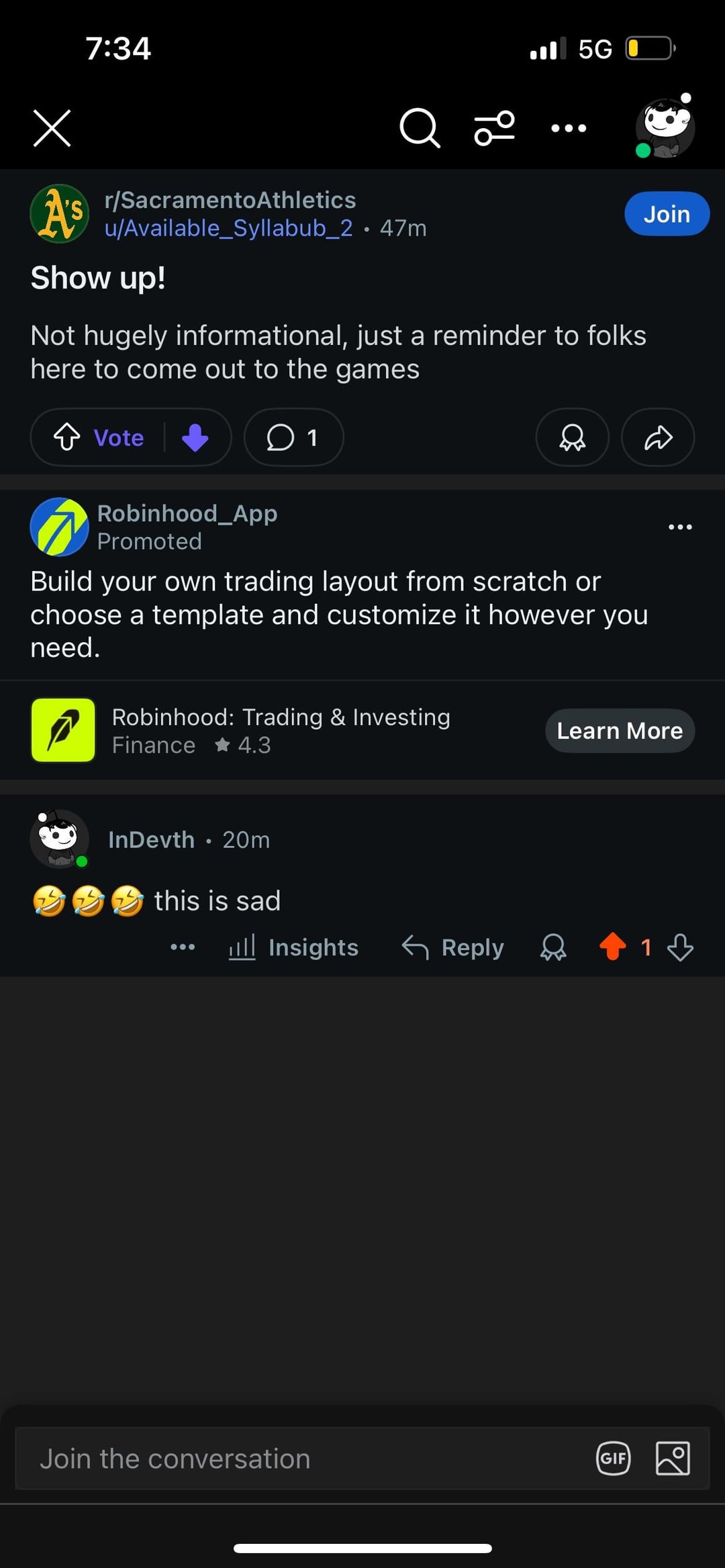This screenshot has width=725, height=1568.
Task: Downvote InDevth's comment
Action: tap(680, 947)
